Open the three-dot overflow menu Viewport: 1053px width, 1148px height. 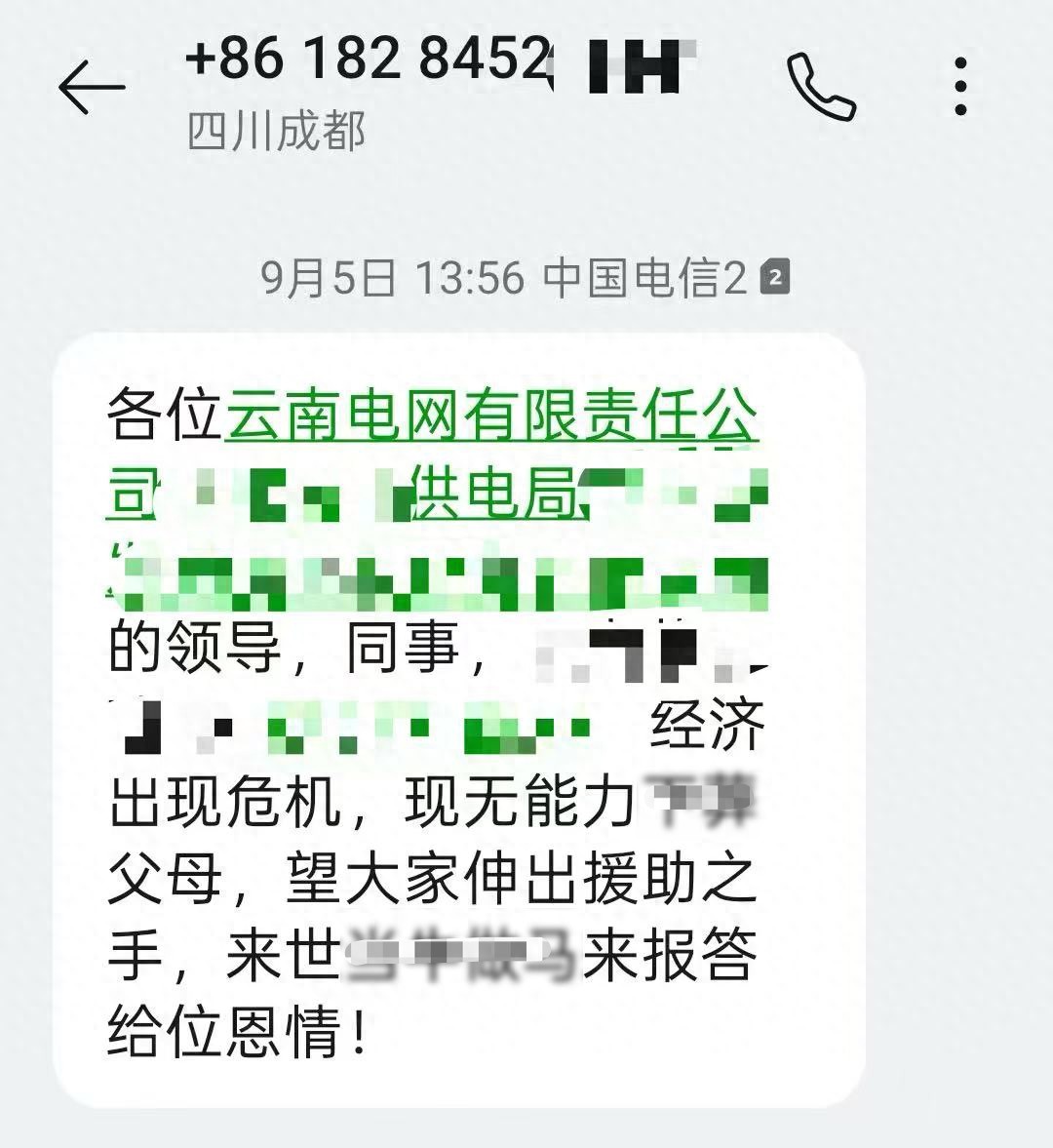(x=961, y=87)
